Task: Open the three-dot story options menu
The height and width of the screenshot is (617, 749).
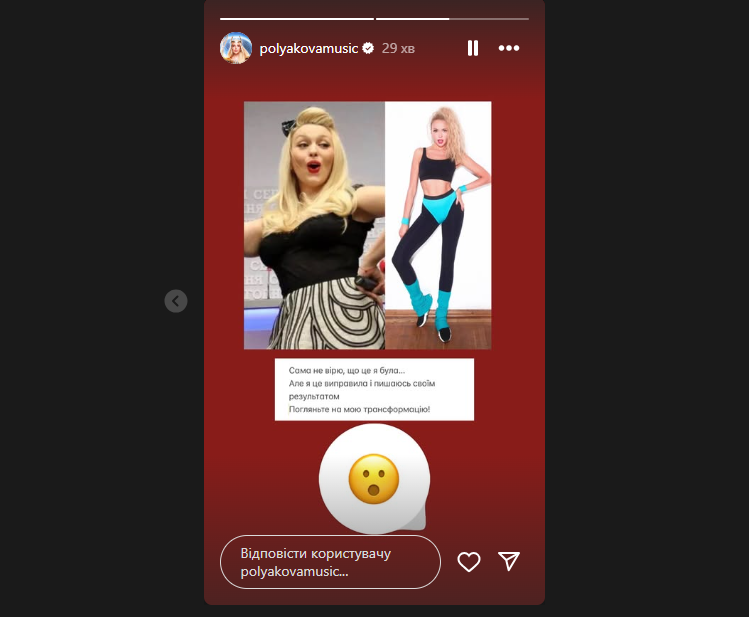Action: (x=509, y=48)
